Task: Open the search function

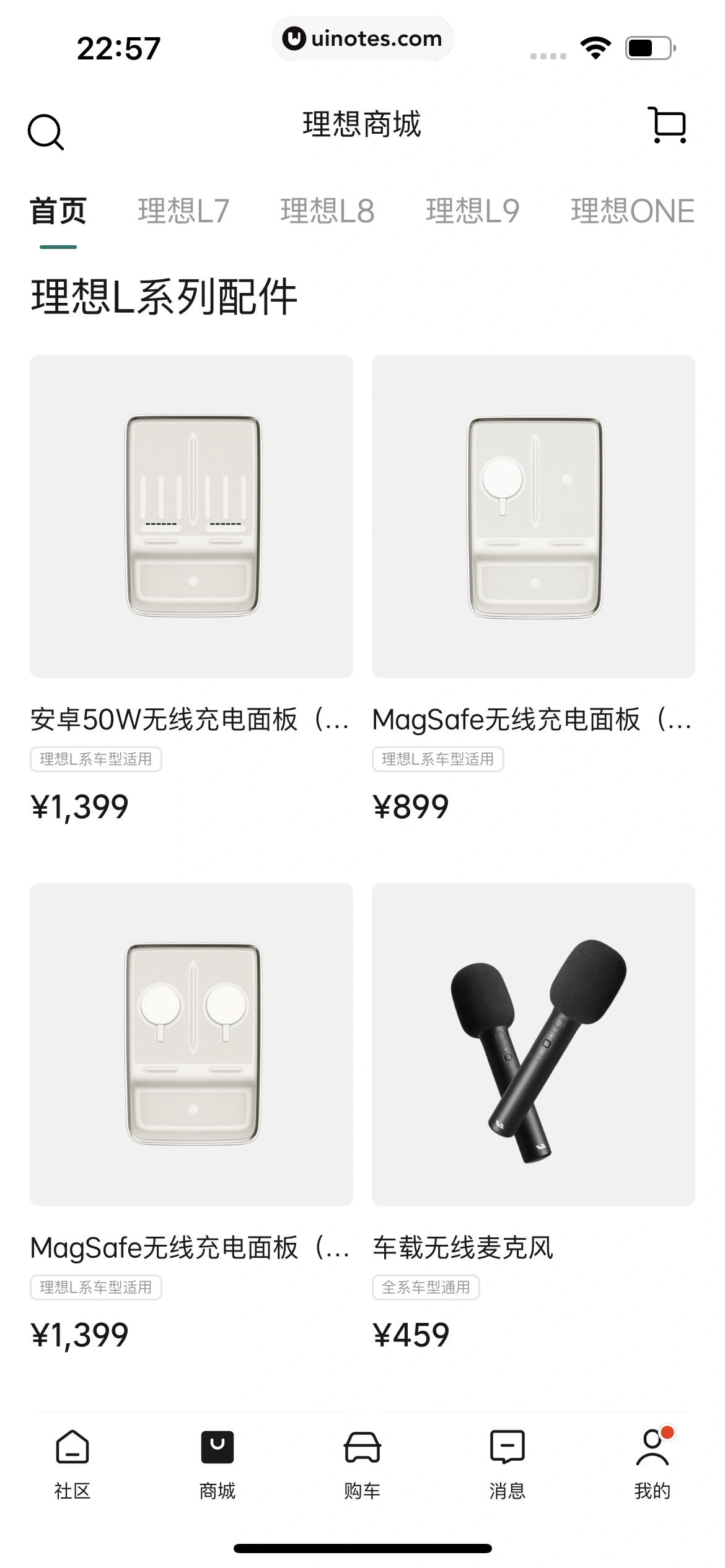Action: pos(44,131)
